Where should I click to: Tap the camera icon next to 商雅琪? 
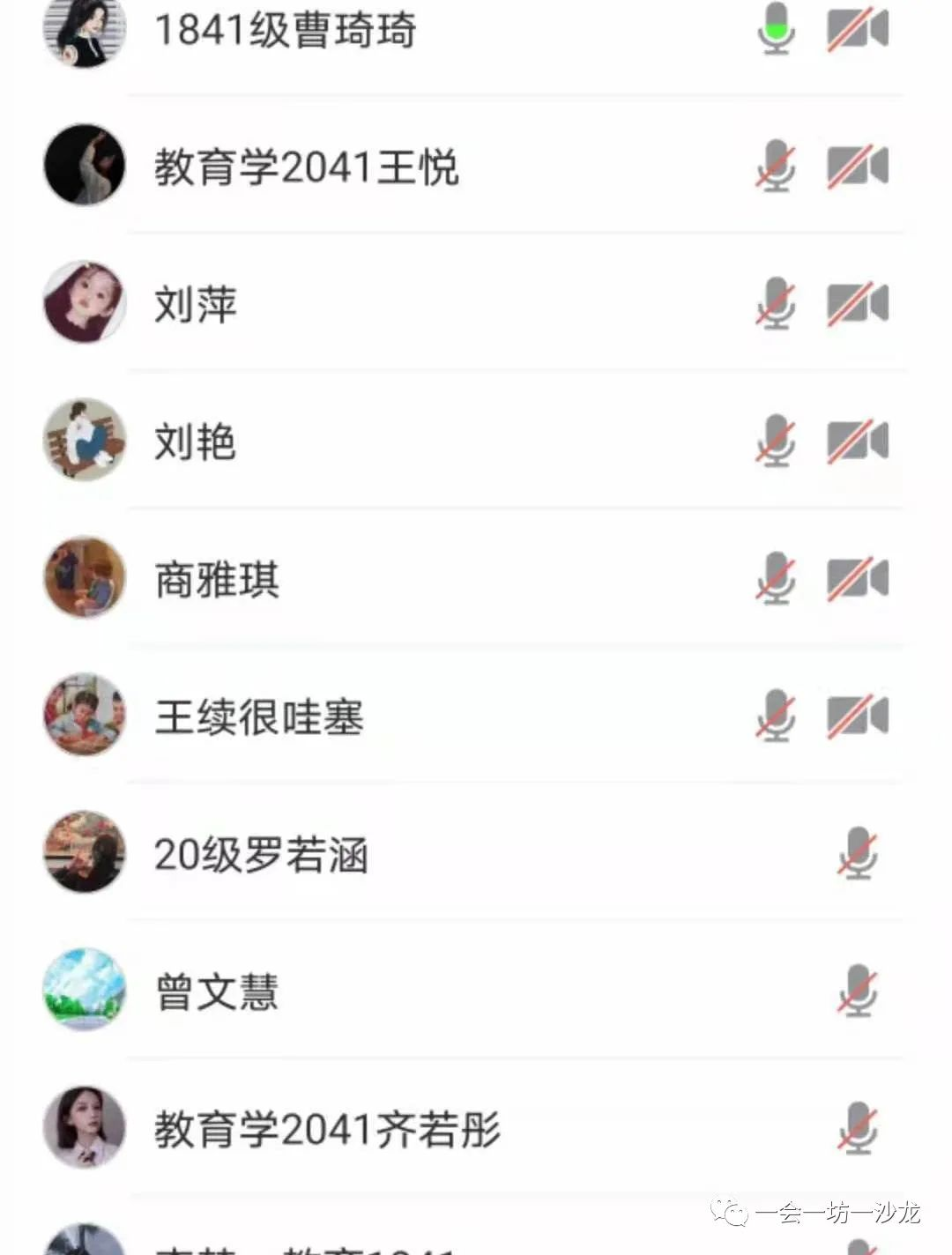[x=857, y=579]
